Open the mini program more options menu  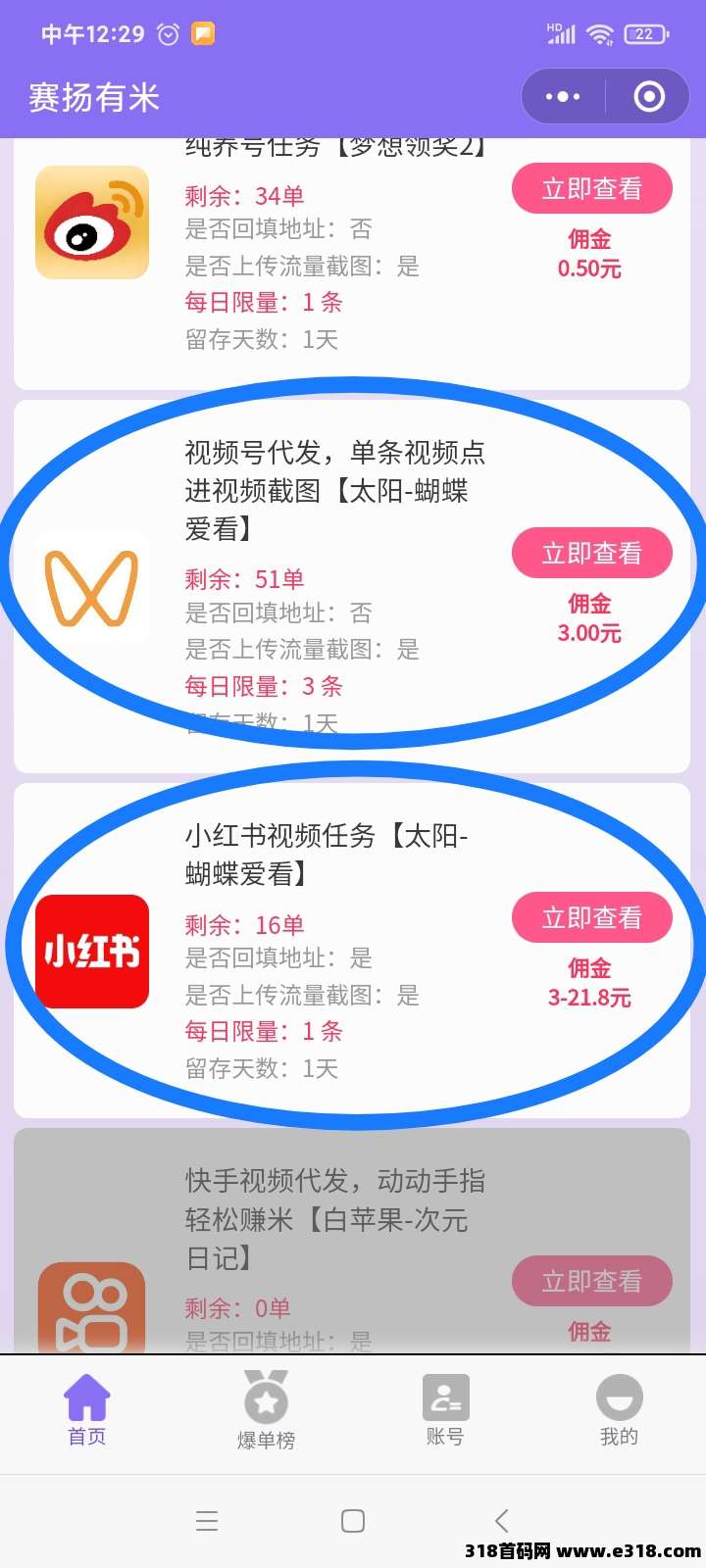(563, 96)
